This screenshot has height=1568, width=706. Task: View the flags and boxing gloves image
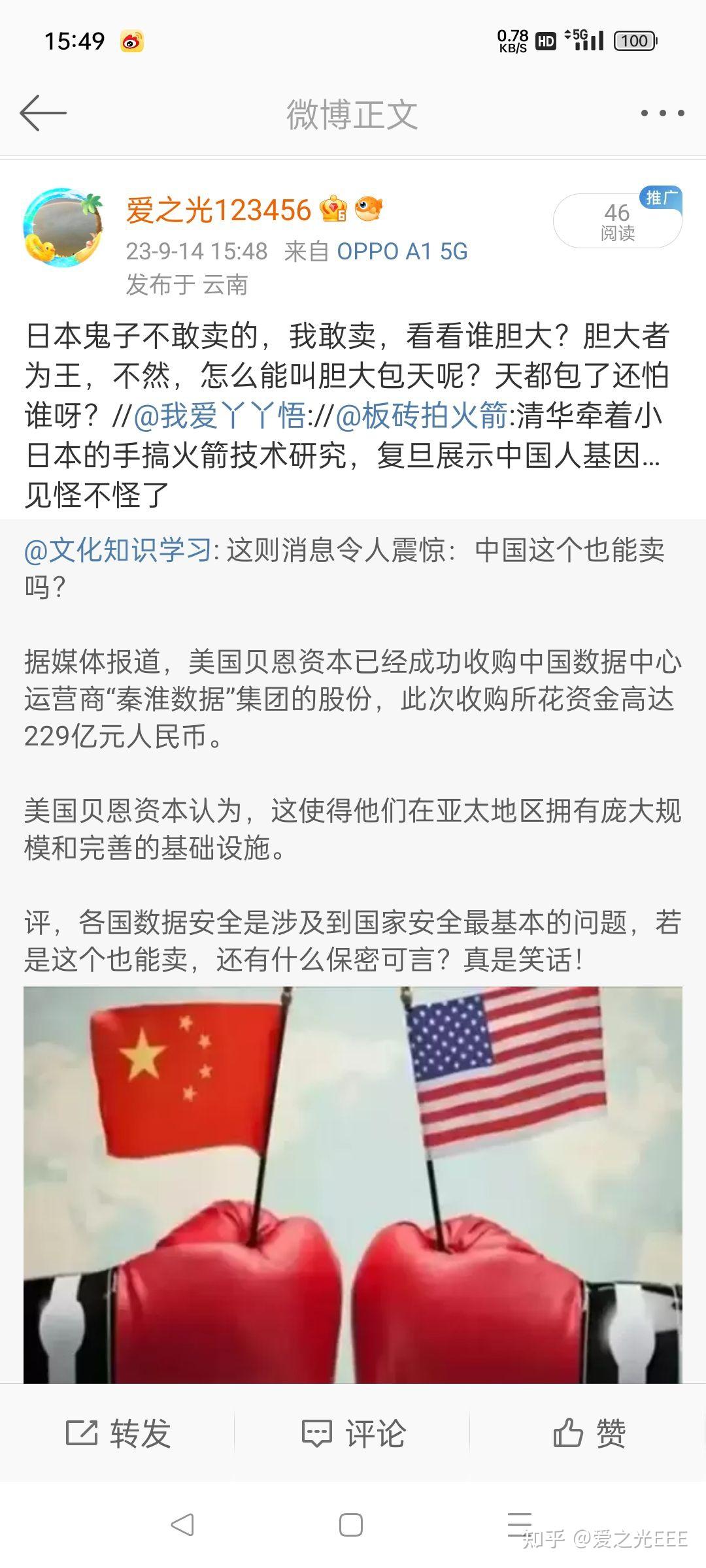pyautogui.click(x=353, y=1184)
